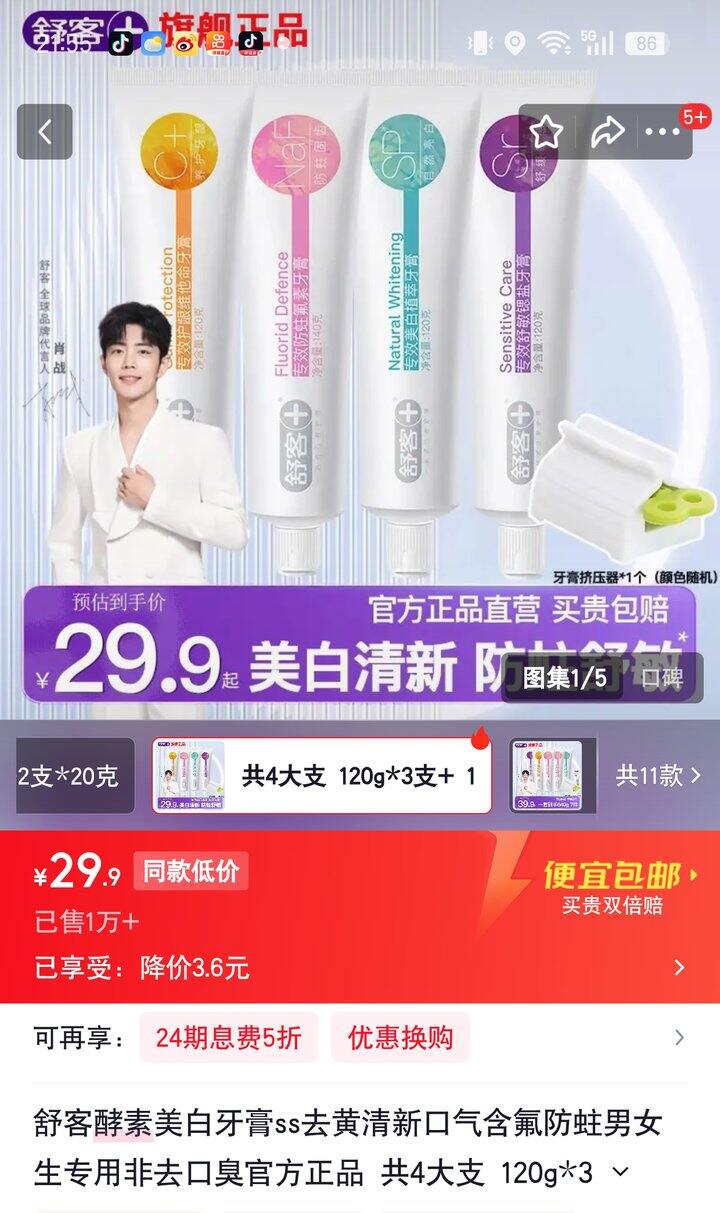This screenshot has width=720, height=1213.
Task: Share this toothpaste product
Action: 606,132
